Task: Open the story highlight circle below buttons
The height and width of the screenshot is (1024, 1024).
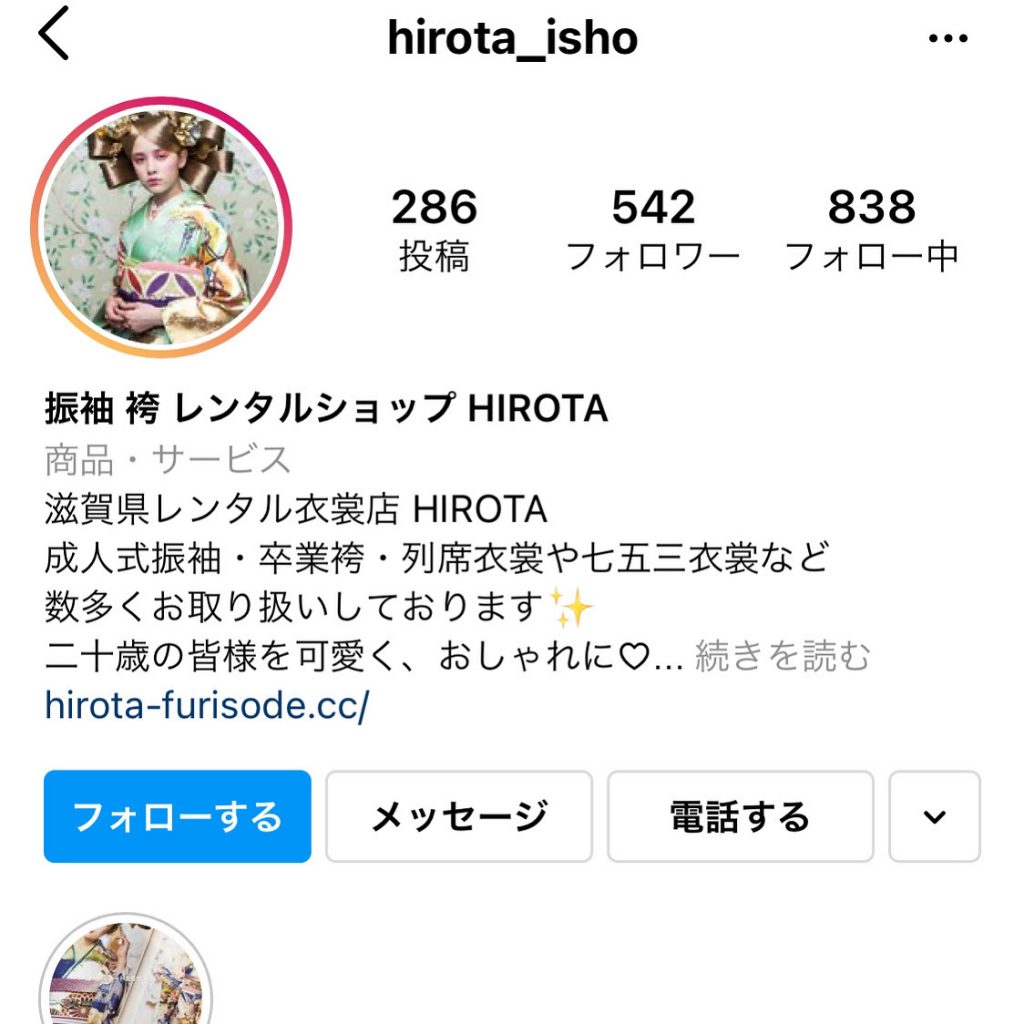Action: click(x=126, y=975)
